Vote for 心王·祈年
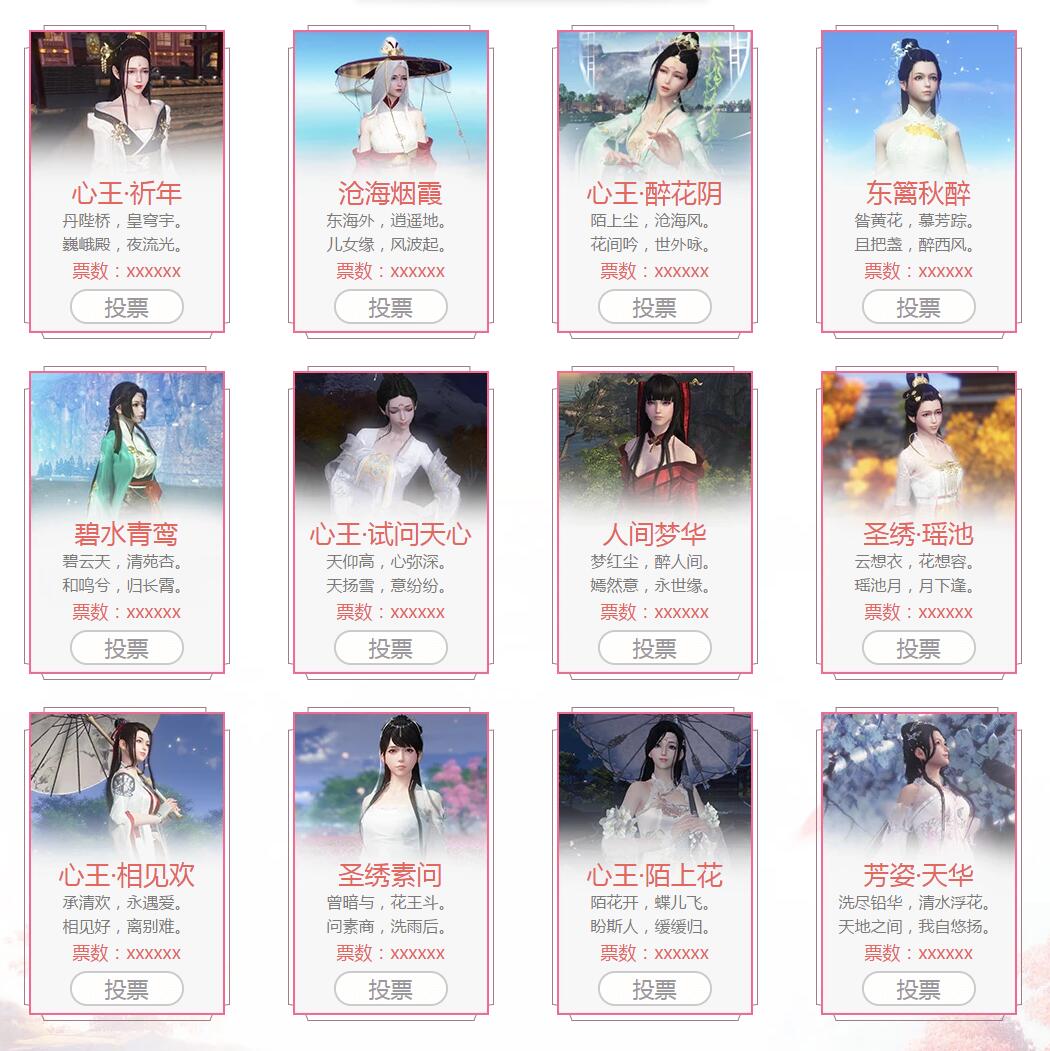The height and width of the screenshot is (1051, 1050). click(x=127, y=307)
